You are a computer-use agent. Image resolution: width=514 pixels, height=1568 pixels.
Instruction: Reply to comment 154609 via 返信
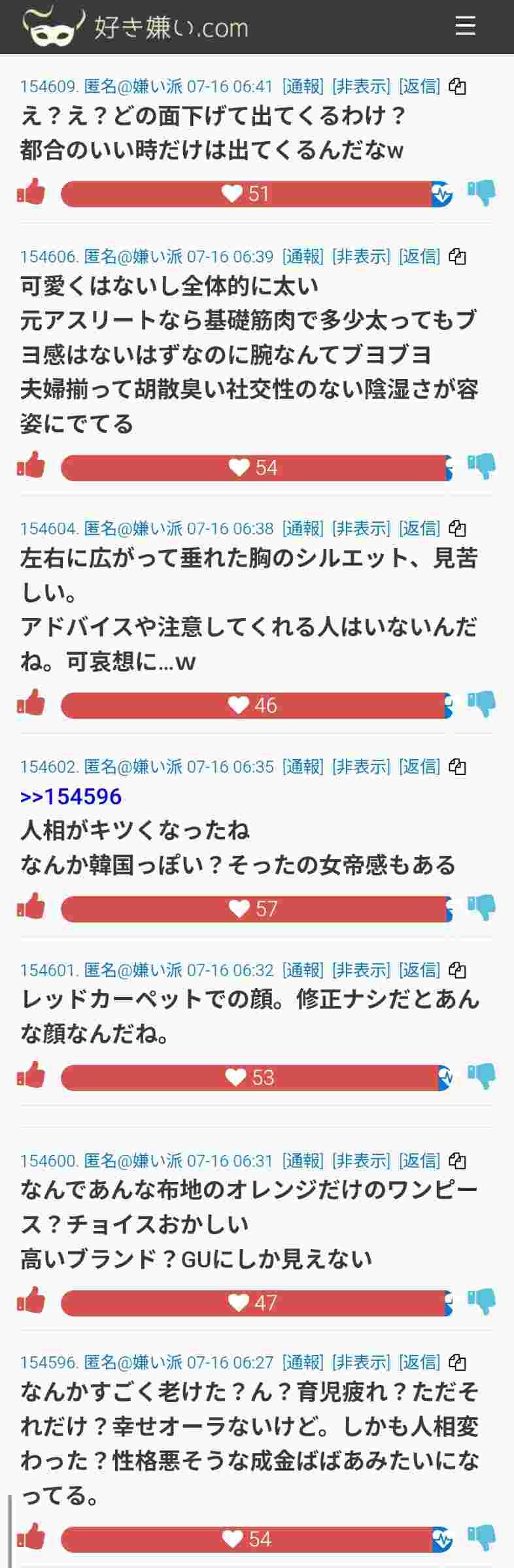(419, 86)
